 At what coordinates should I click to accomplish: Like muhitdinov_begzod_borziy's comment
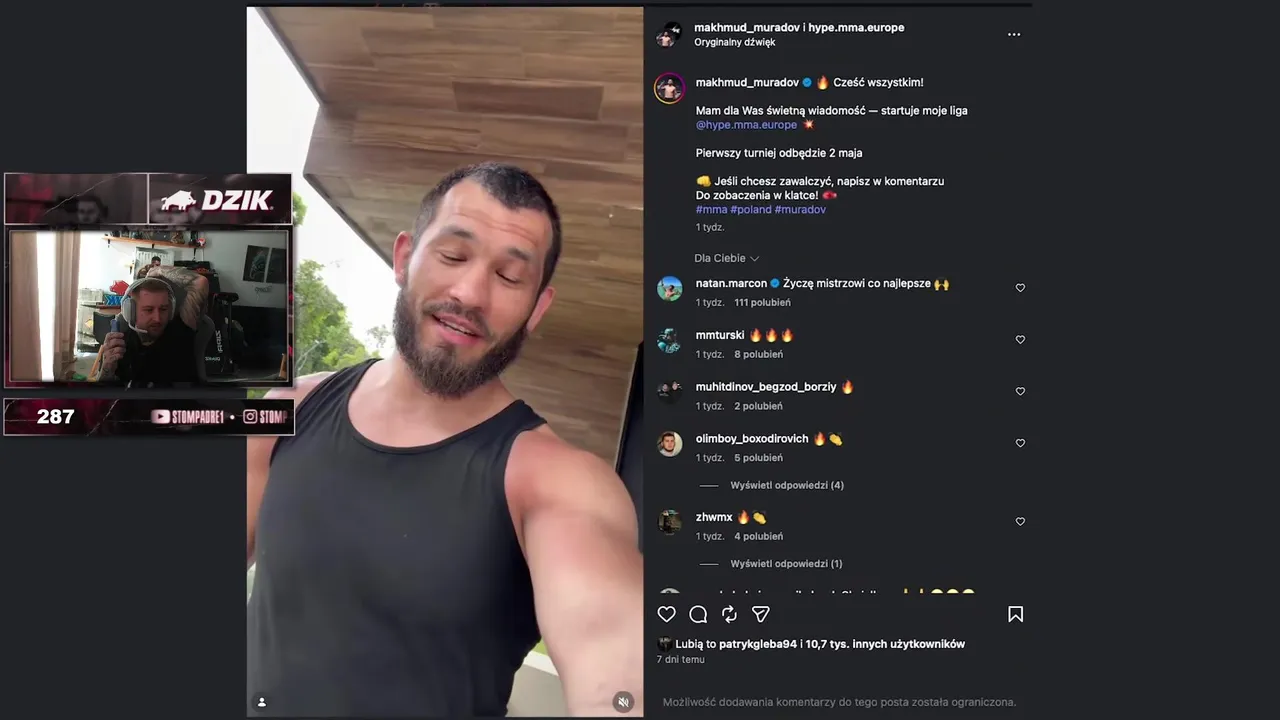click(1020, 392)
